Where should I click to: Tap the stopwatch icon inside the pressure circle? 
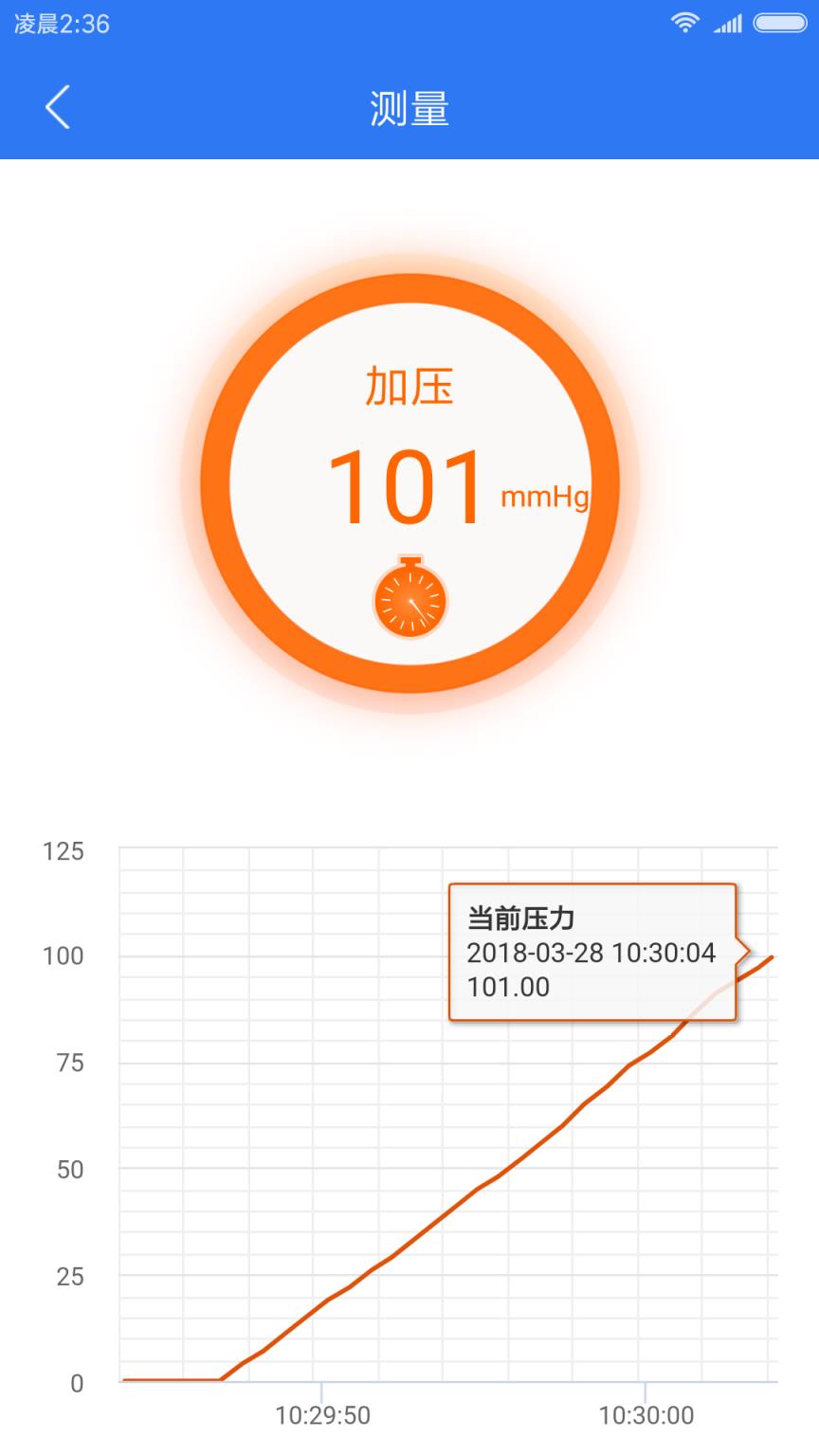409,597
